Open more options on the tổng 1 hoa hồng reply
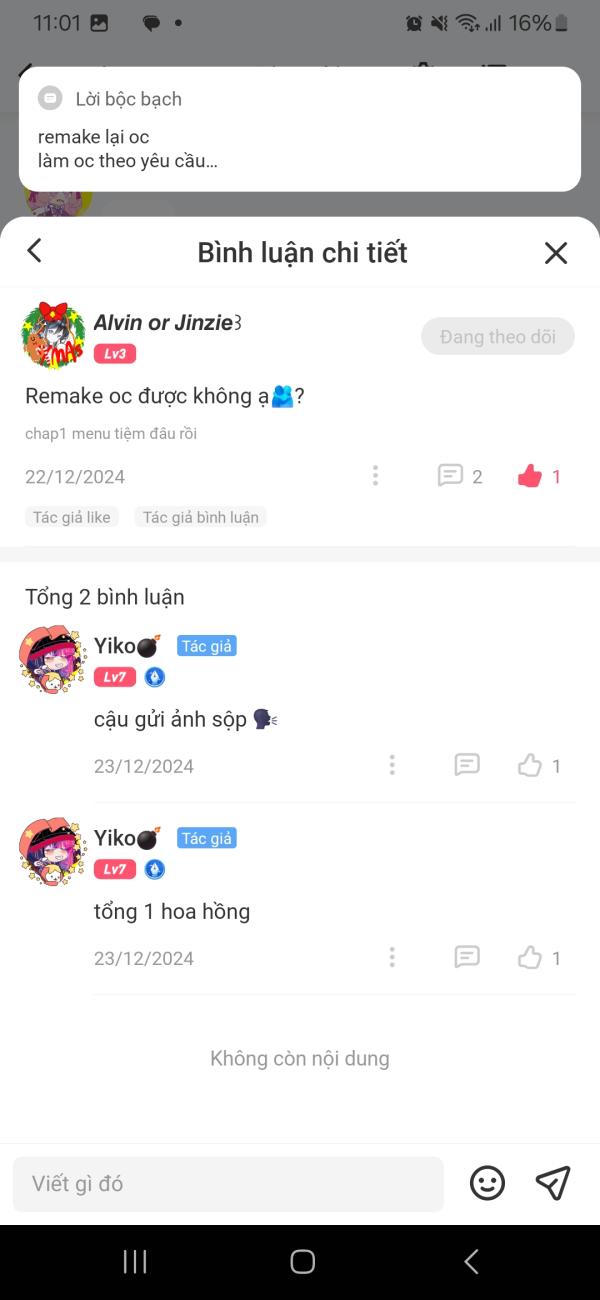 [392, 957]
